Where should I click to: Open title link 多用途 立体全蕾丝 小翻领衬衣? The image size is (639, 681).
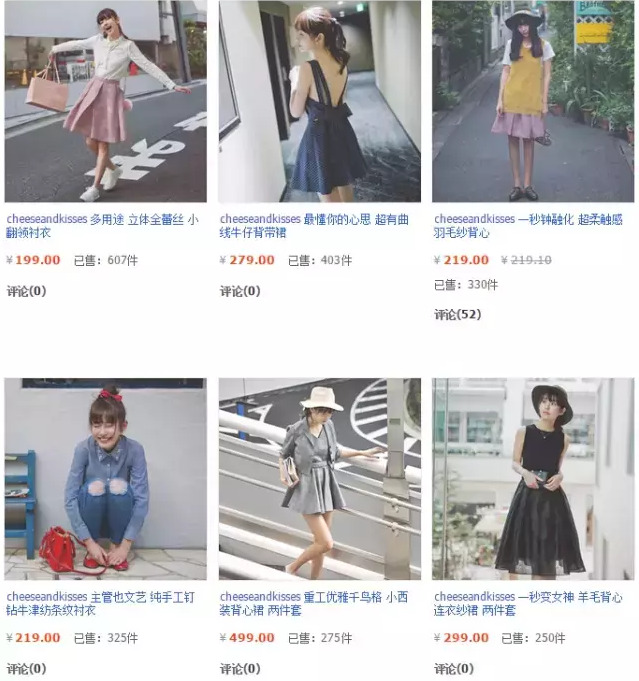[101, 225]
